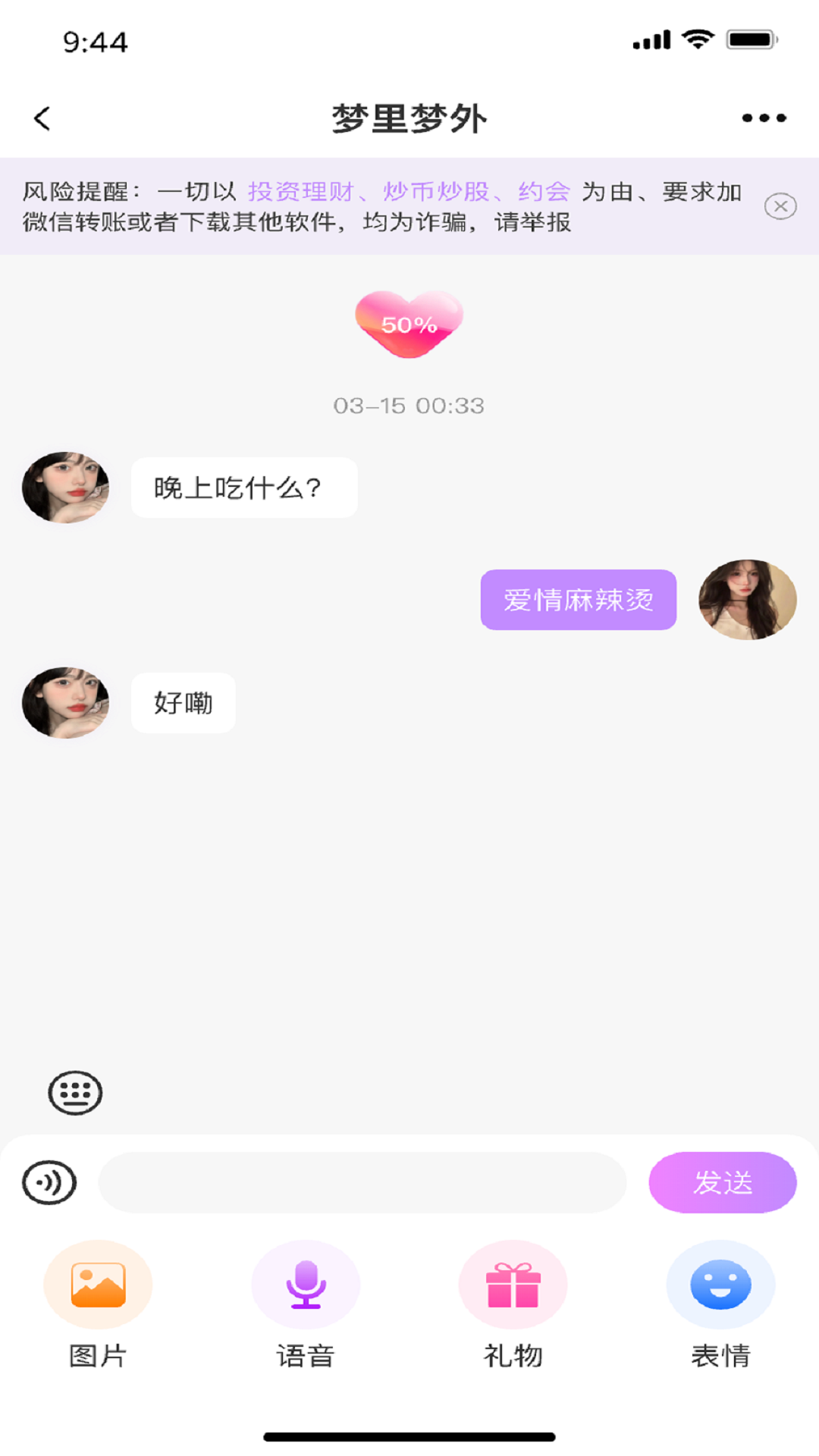Viewport: 819px width, 1456px height.
Task: Click inside the empty message input field
Action: pos(362,1181)
